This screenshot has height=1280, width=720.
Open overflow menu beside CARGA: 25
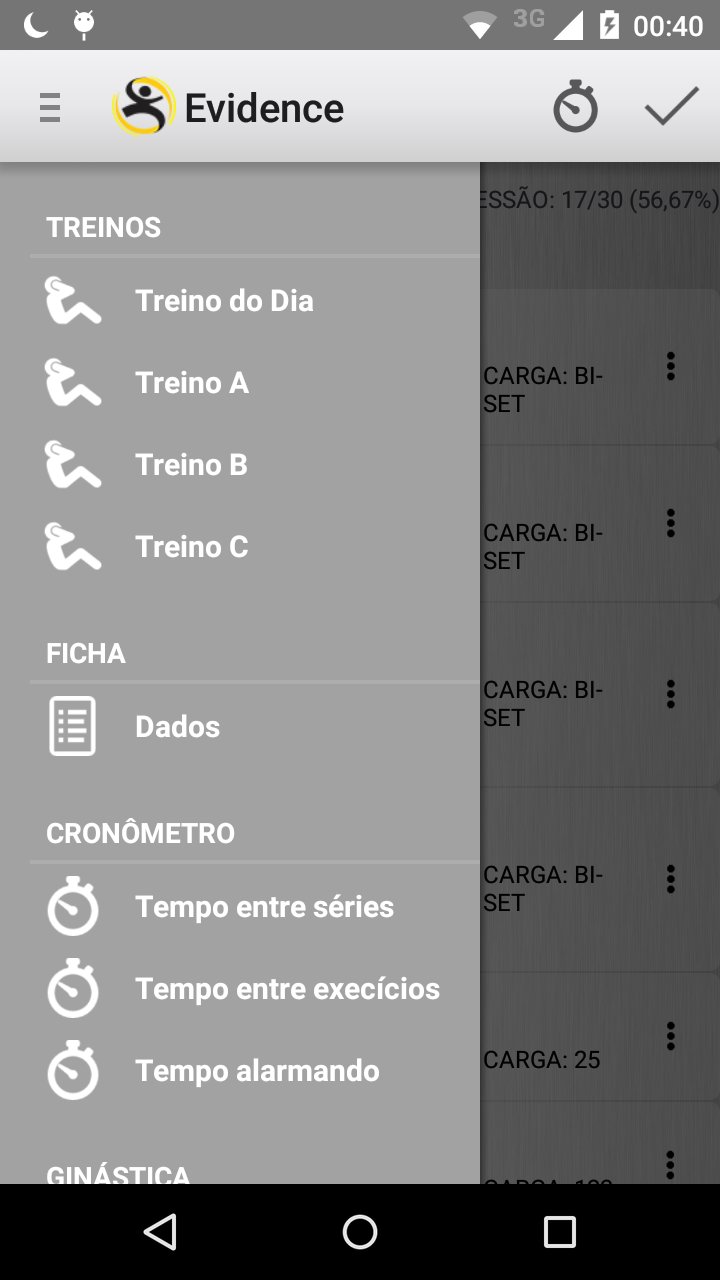click(670, 1036)
